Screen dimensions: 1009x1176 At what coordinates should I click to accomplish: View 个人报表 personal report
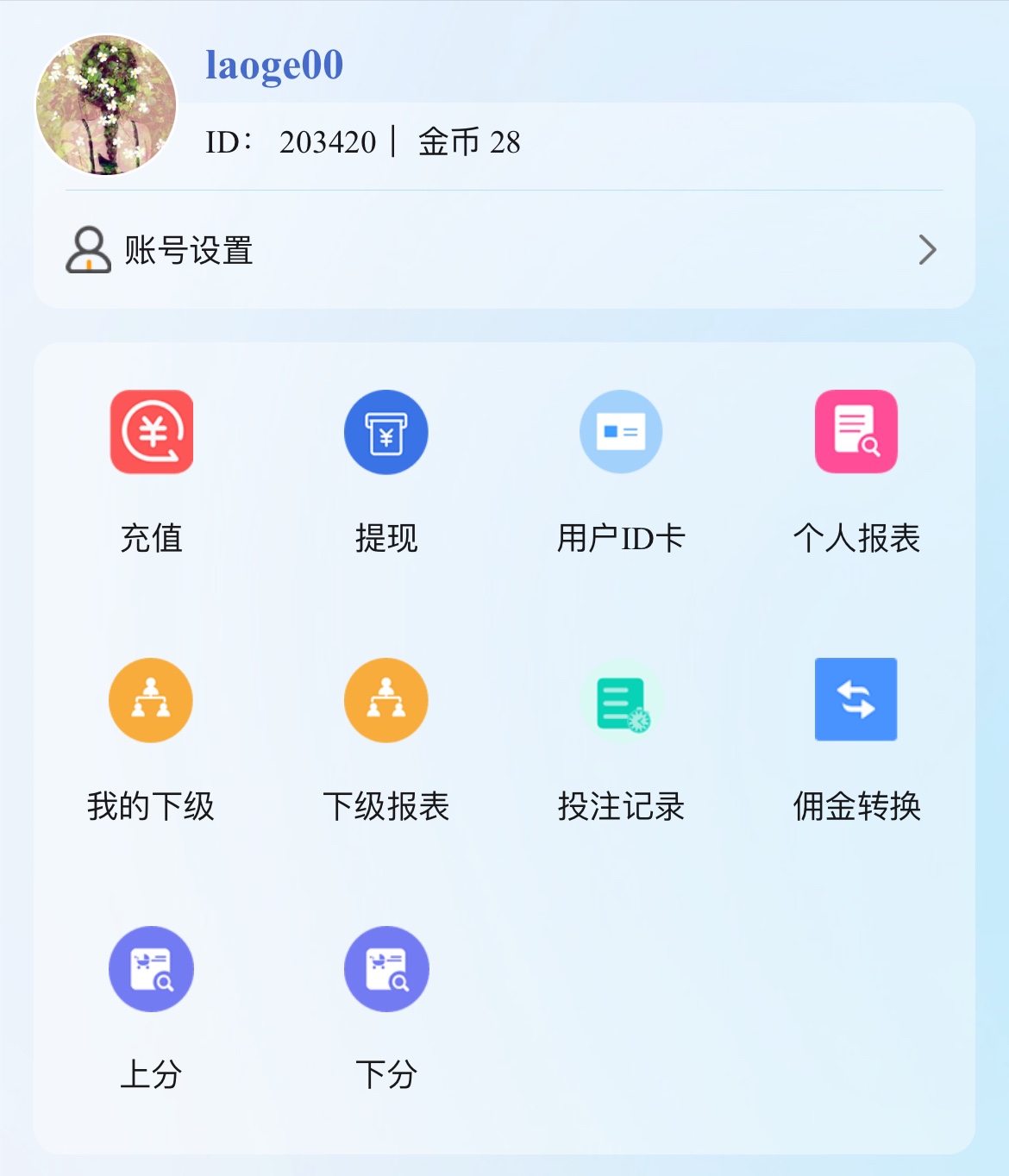point(856,432)
